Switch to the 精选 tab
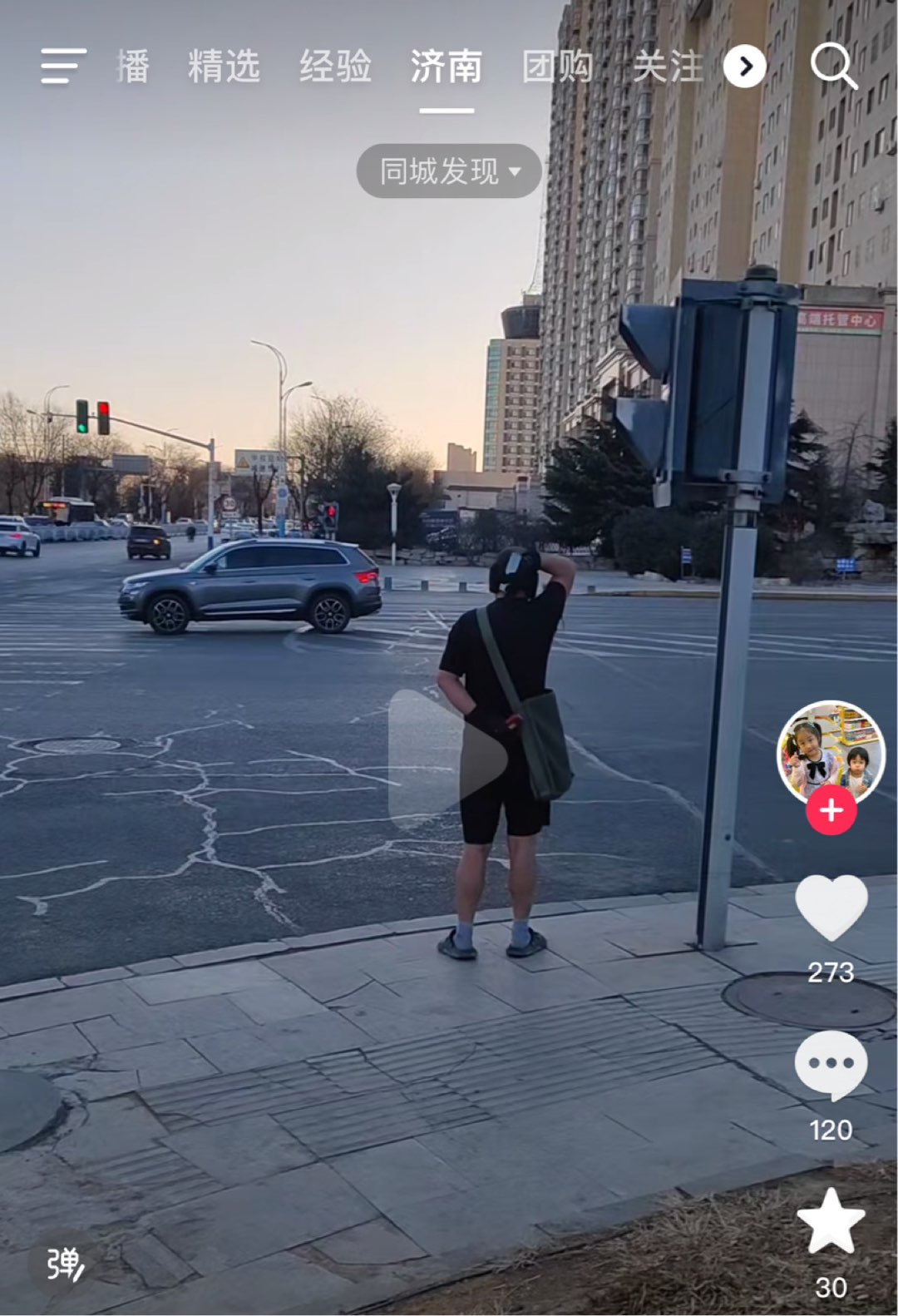Screen dimensions: 898x1316 [224, 67]
